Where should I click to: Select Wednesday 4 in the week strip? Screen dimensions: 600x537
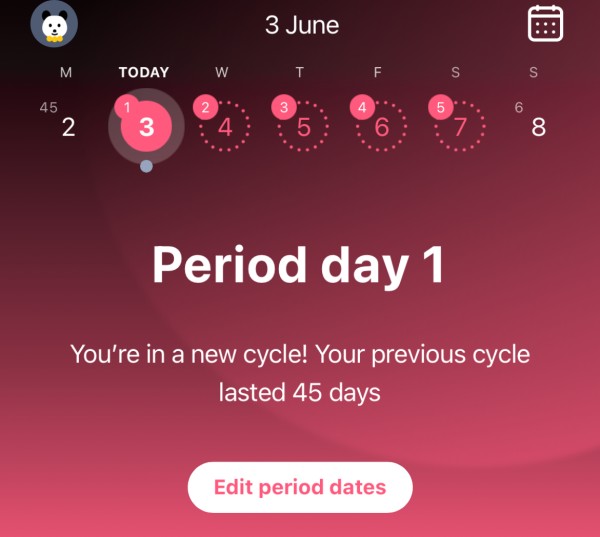point(225,127)
